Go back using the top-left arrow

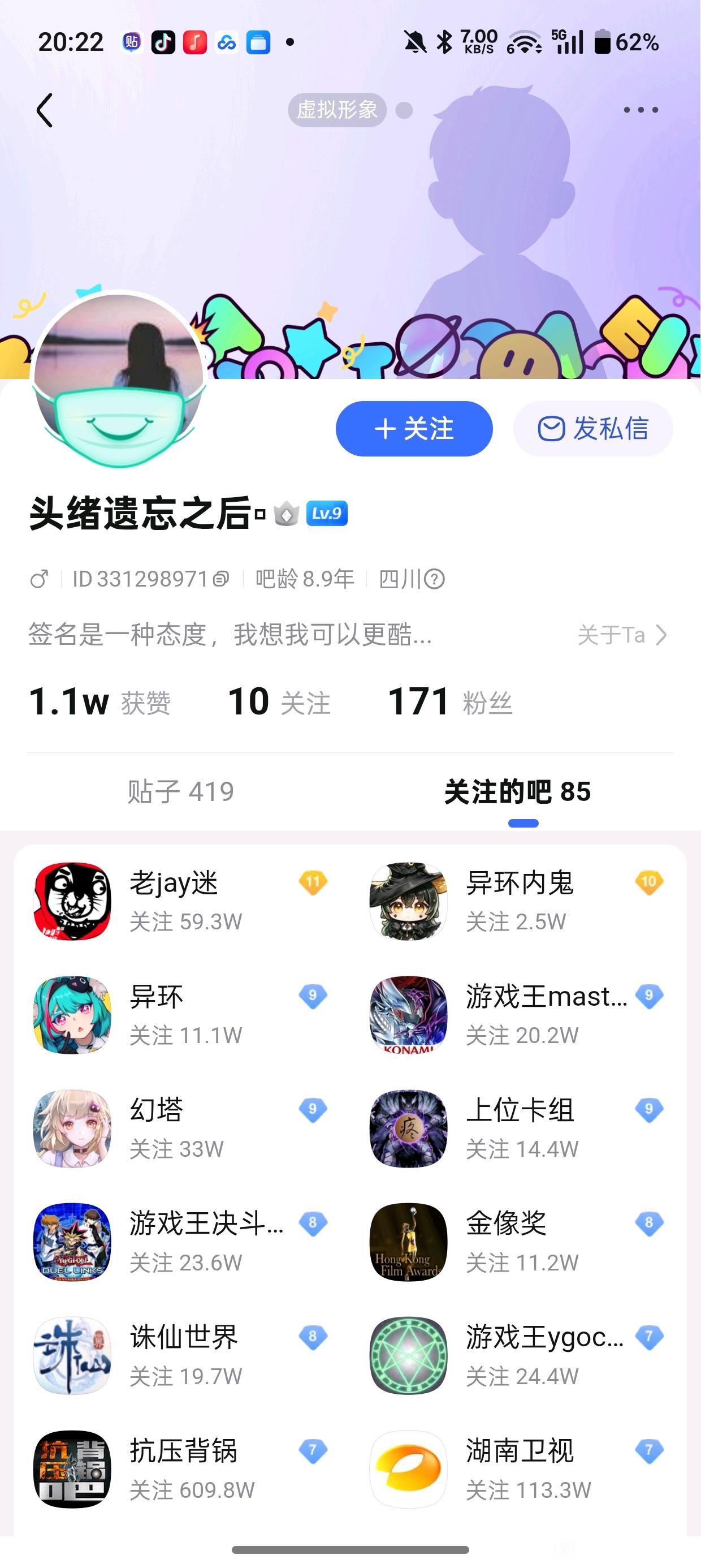pyautogui.click(x=45, y=110)
